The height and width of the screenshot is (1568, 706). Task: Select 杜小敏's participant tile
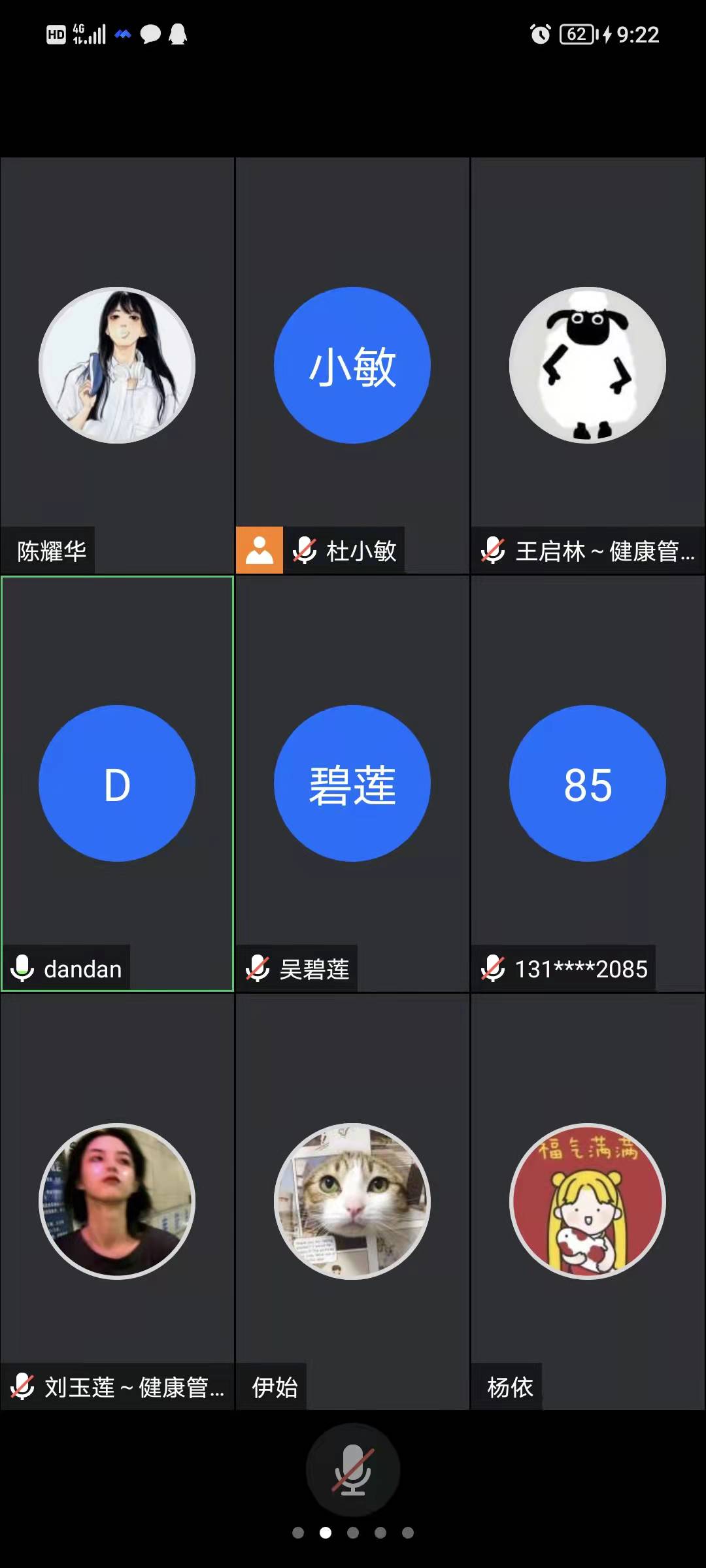[352, 365]
